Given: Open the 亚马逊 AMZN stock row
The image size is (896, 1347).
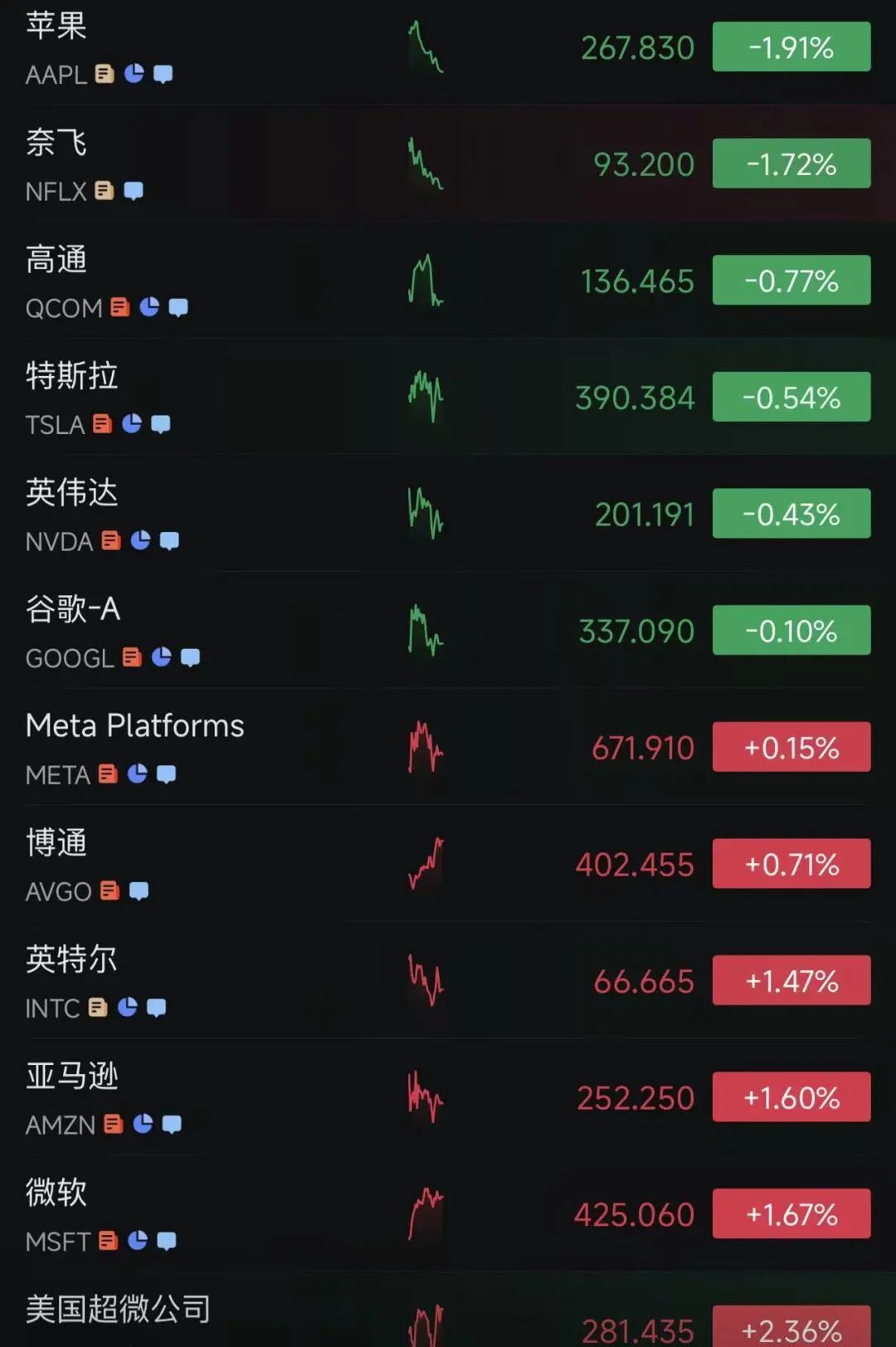Looking at the screenshot, I should pyautogui.click(x=249, y=1098).
